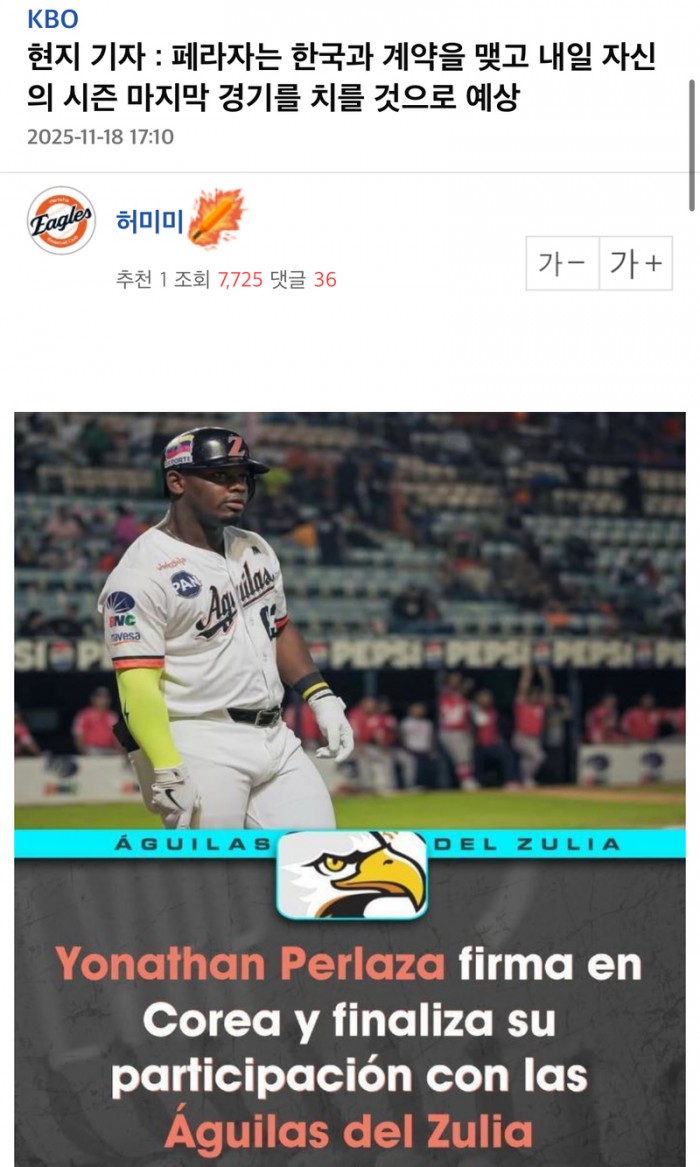The image size is (700, 1167).
Task: Open the Perlaza news image
Action: [350, 780]
